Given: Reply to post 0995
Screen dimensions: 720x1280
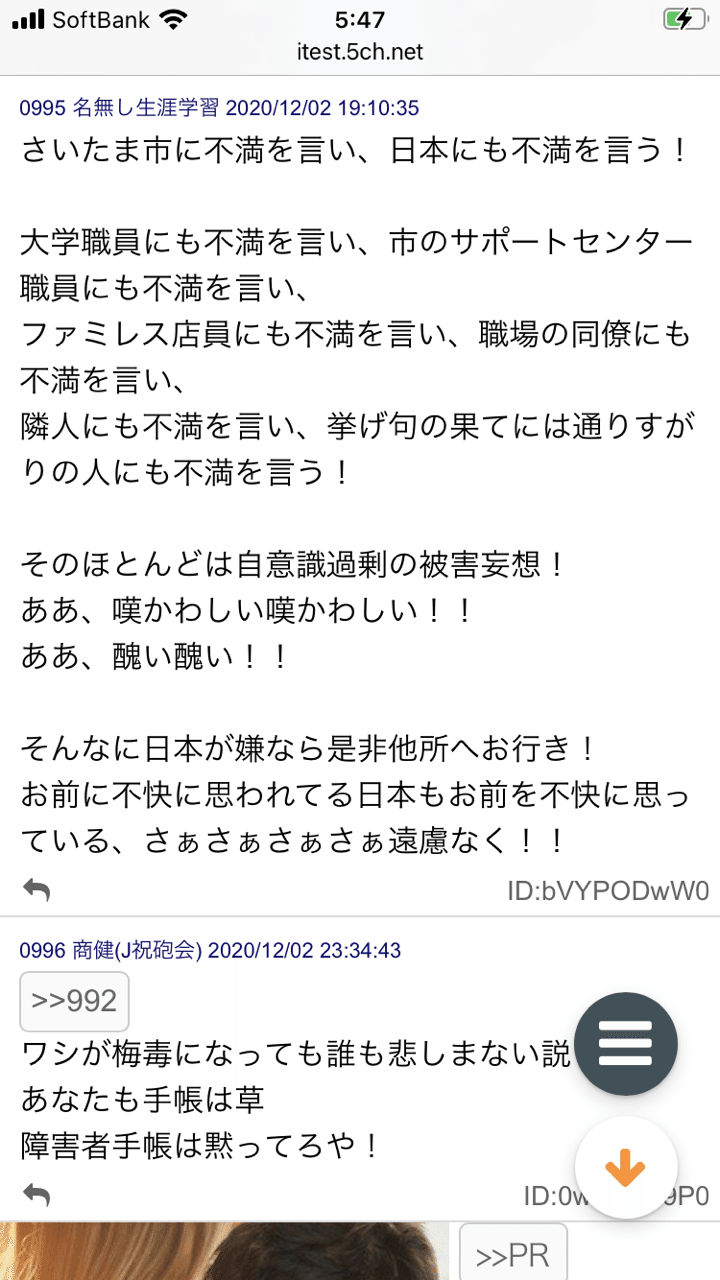Looking at the screenshot, I should pyautogui.click(x=37, y=889).
